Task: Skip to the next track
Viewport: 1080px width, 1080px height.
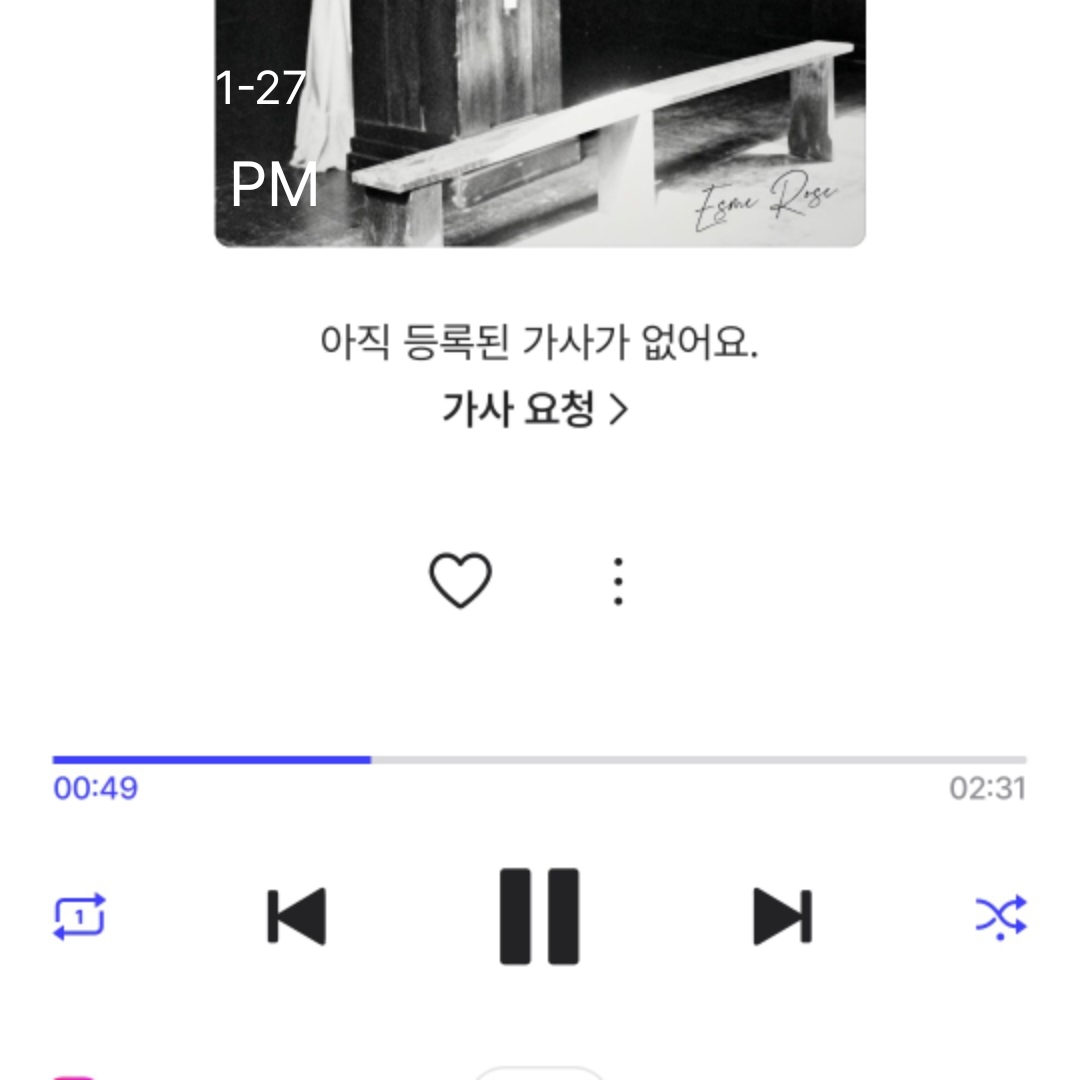Action: (782, 916)
